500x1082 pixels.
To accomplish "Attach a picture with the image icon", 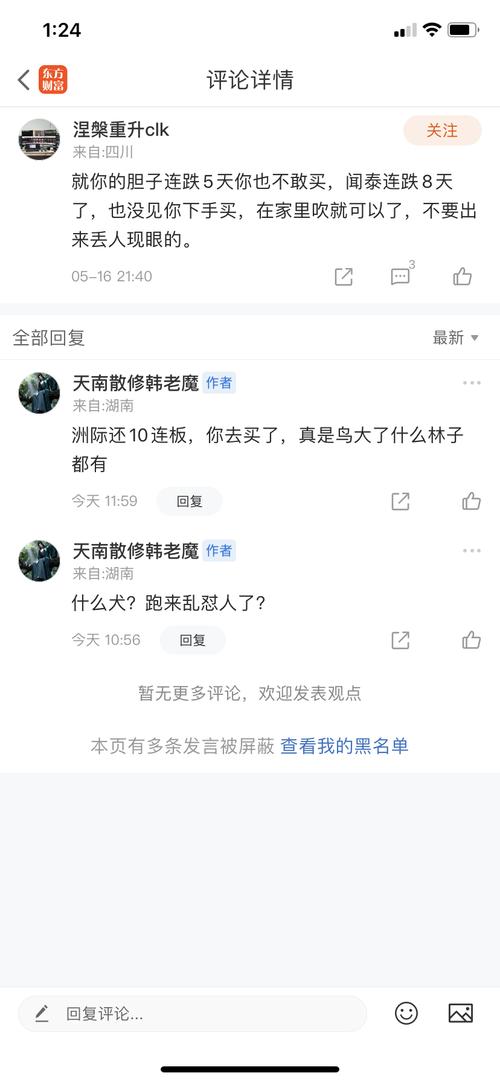I will pyautogui.click(x=460, y=1013).
